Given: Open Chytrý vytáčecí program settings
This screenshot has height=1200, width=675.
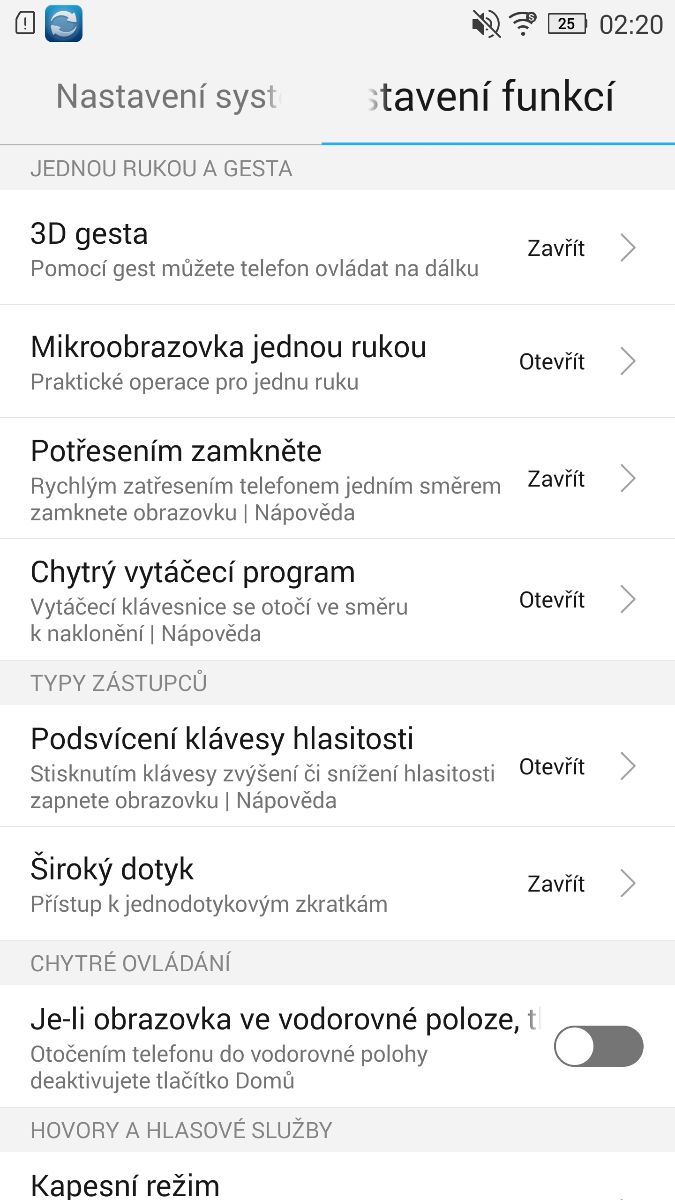Looking at the screenshot, I should [336, 600].
